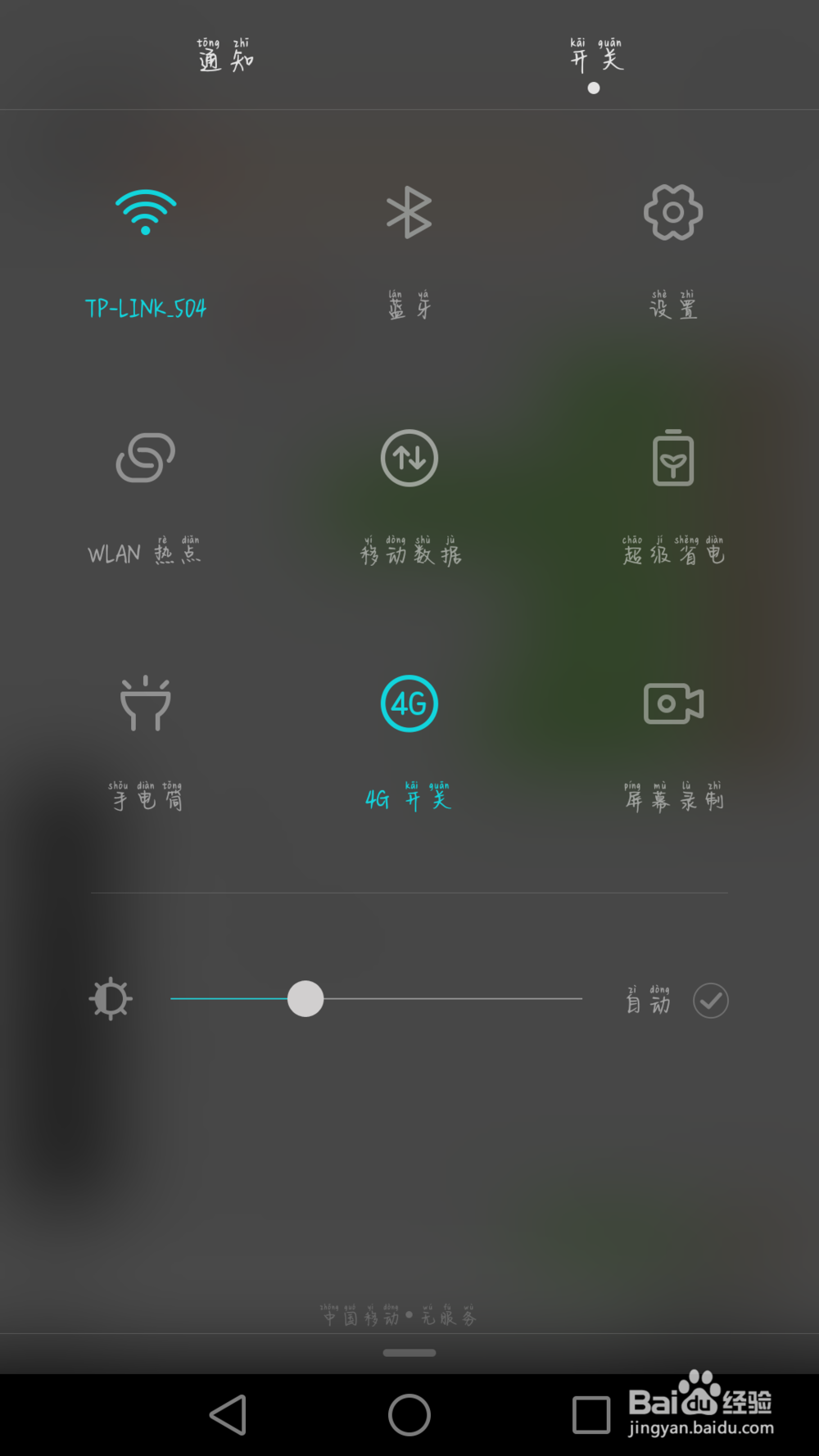
Task: Tap TP-LINK_504 network name label
Action: (146, 309)
